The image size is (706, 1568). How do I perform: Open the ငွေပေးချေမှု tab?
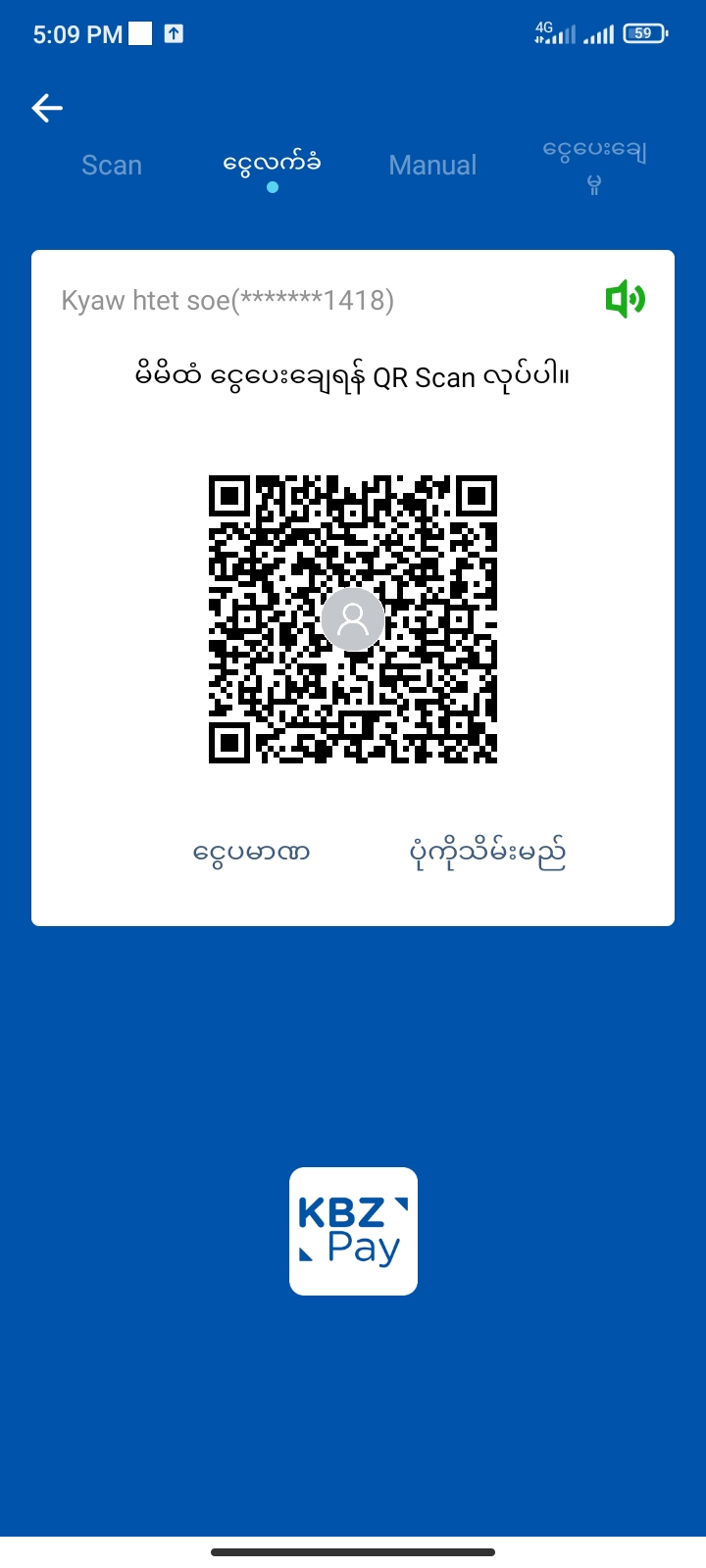tap(594, 165)
